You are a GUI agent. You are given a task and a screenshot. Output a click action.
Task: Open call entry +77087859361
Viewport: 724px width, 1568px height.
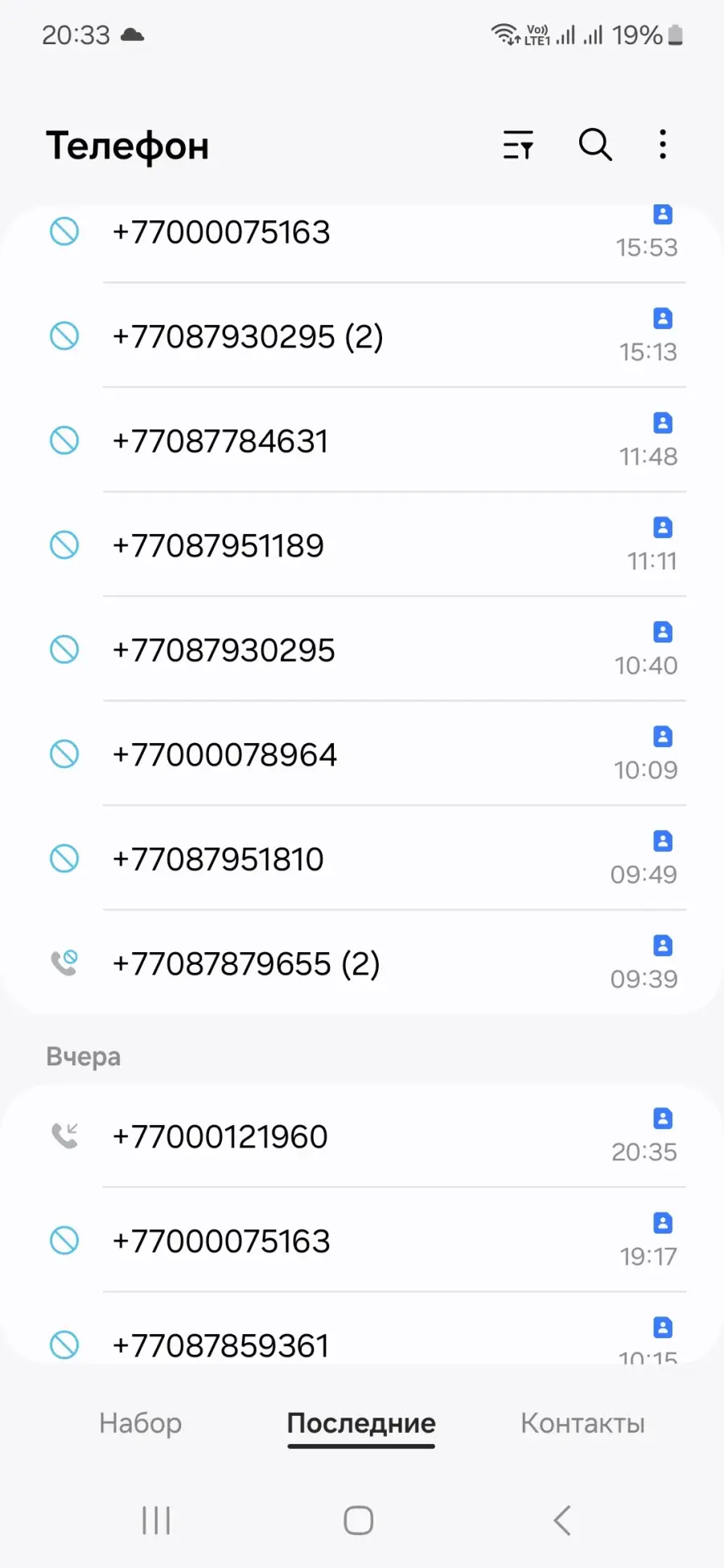pyautogui.click(x=362, y=1329)
